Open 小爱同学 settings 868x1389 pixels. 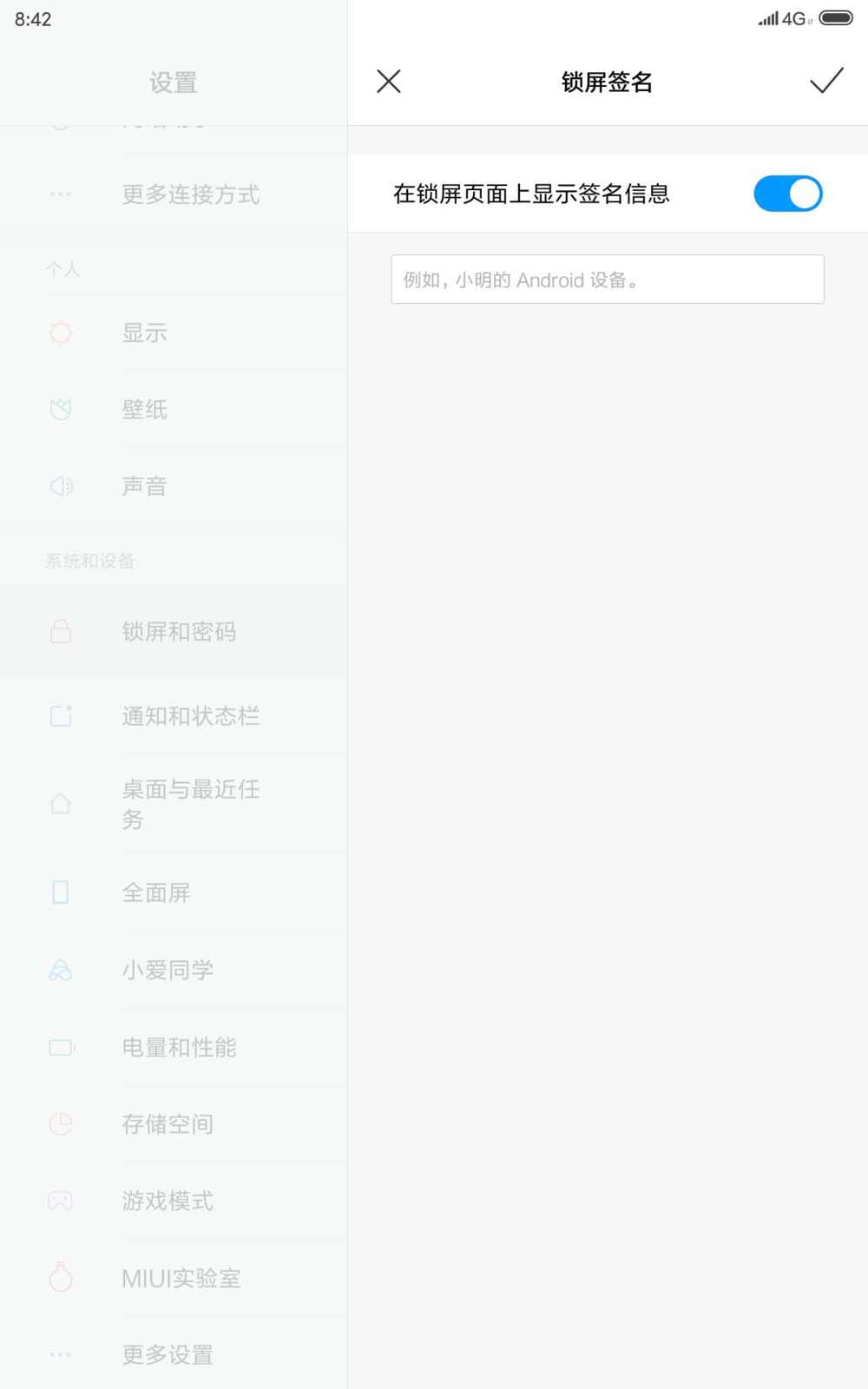(x=168, y=970)
